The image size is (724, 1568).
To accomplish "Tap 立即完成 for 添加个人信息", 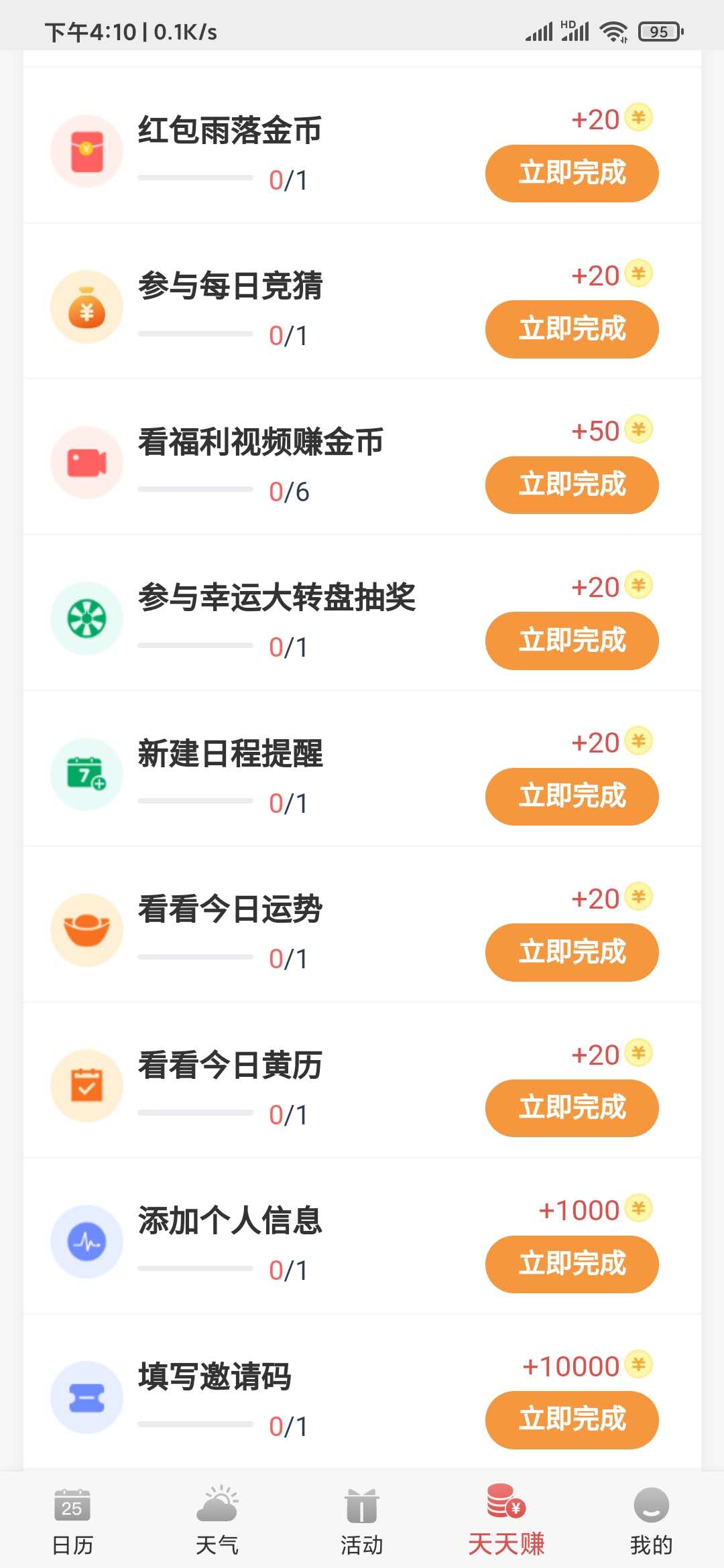I will click(x=572, y=1264).
